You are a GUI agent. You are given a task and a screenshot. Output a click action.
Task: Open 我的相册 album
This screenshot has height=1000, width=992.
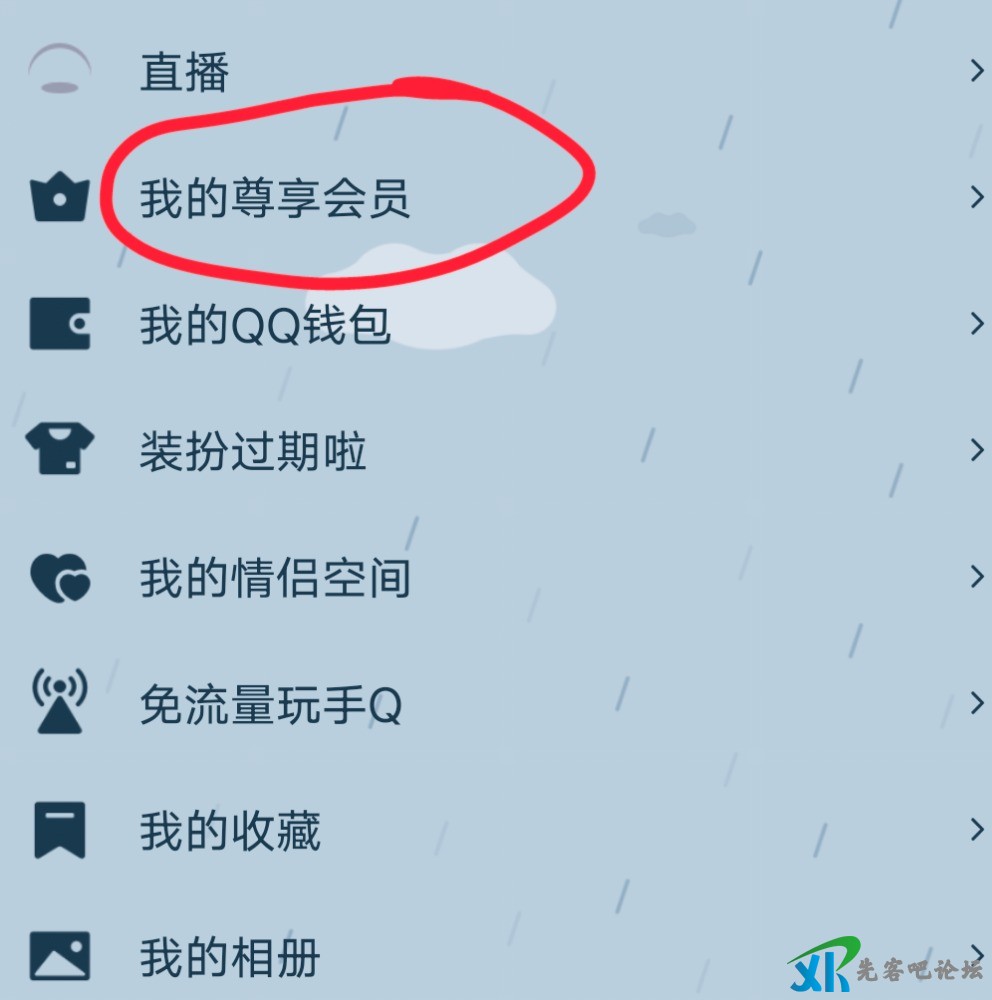coord(229,957)
